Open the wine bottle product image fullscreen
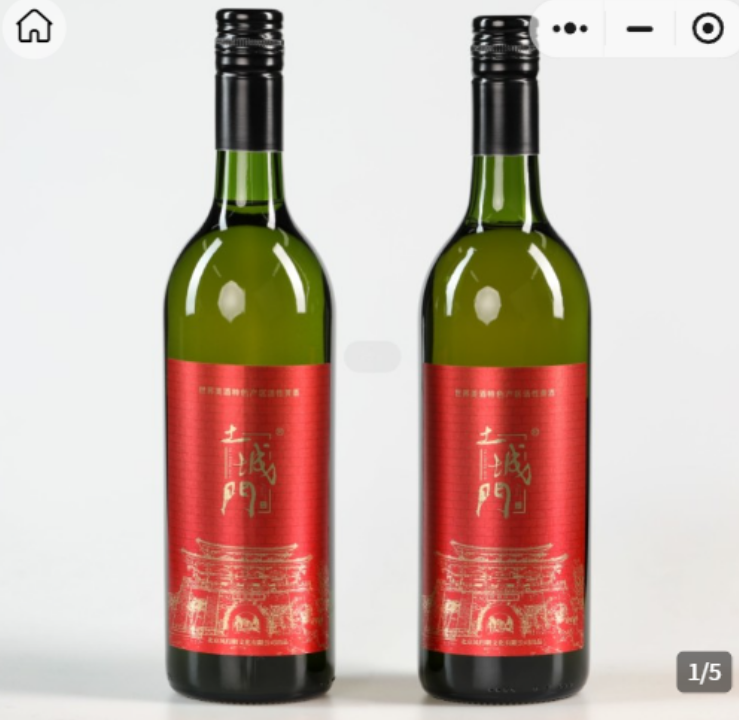The image size is (739, 720). click(370, 400)
